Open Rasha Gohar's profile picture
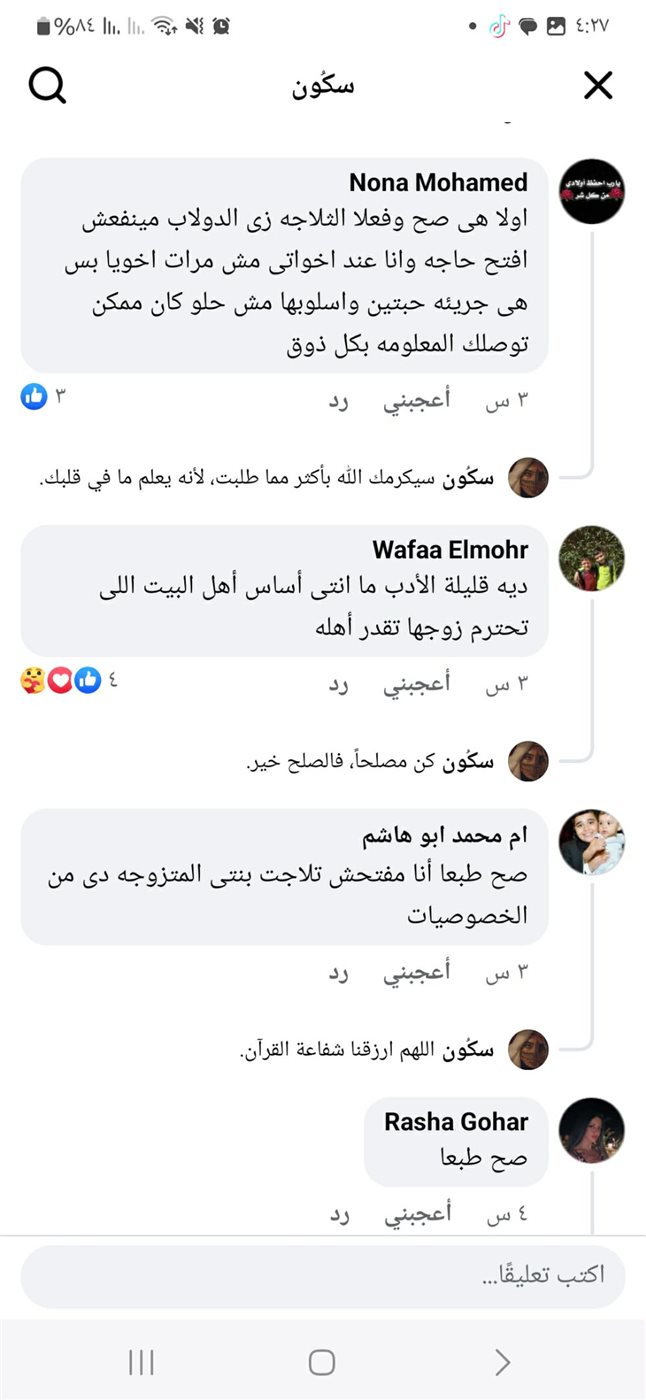This screenshot has width=646, height=1400. pos(592,1131)
